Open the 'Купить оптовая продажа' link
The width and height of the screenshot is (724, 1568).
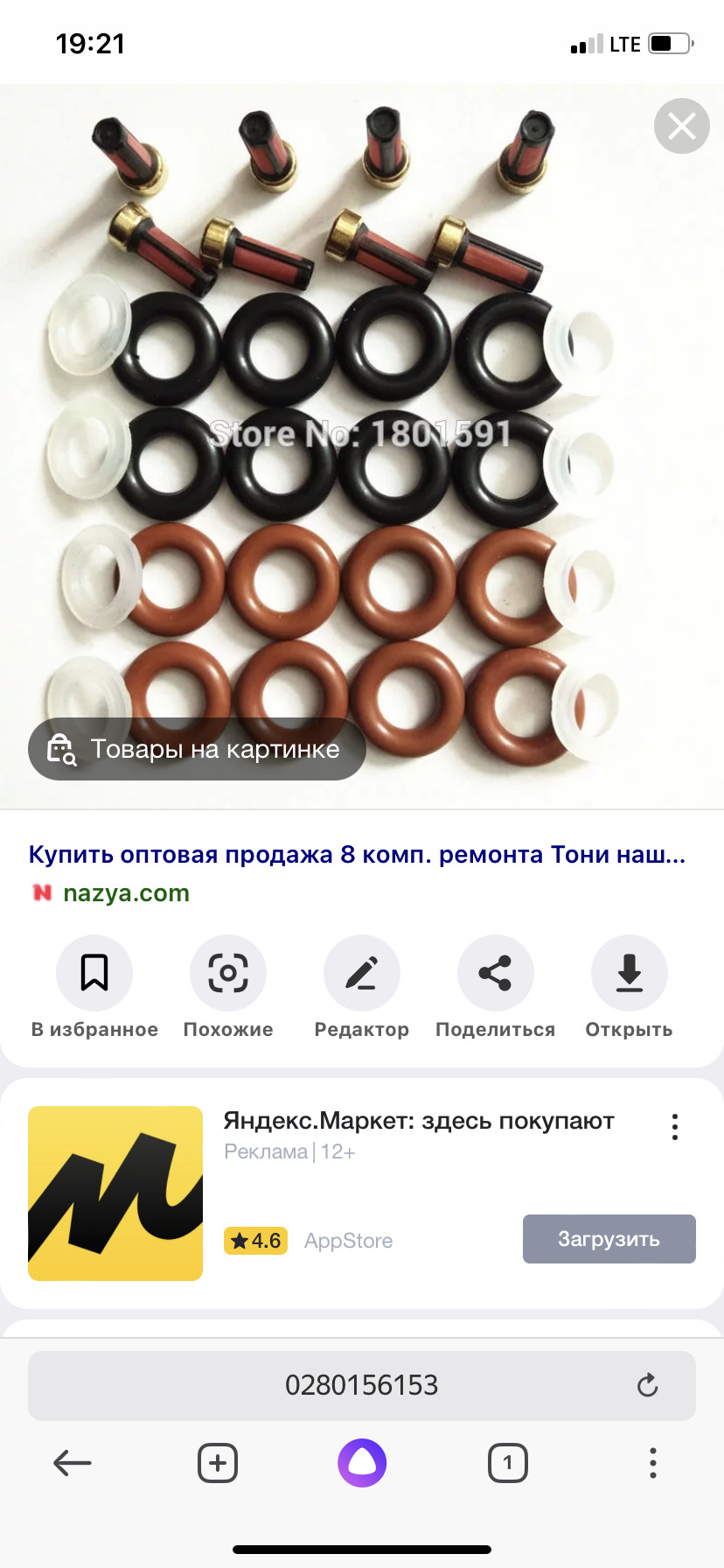click(357, 855)
